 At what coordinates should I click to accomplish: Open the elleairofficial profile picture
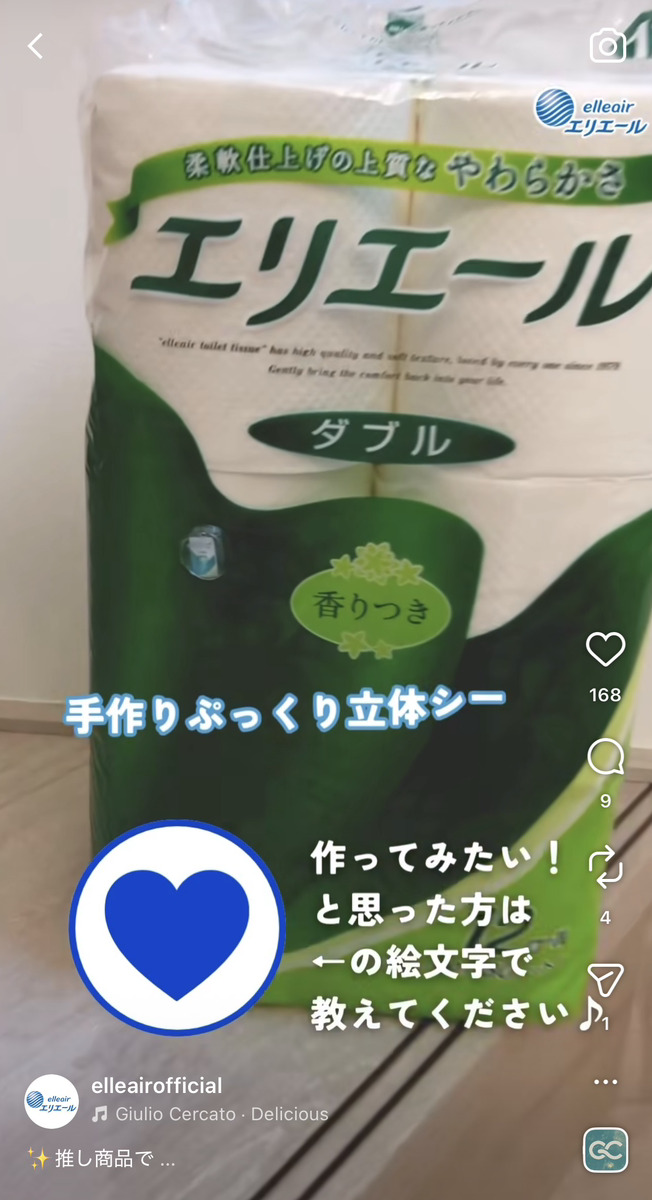click(51, 1102)
